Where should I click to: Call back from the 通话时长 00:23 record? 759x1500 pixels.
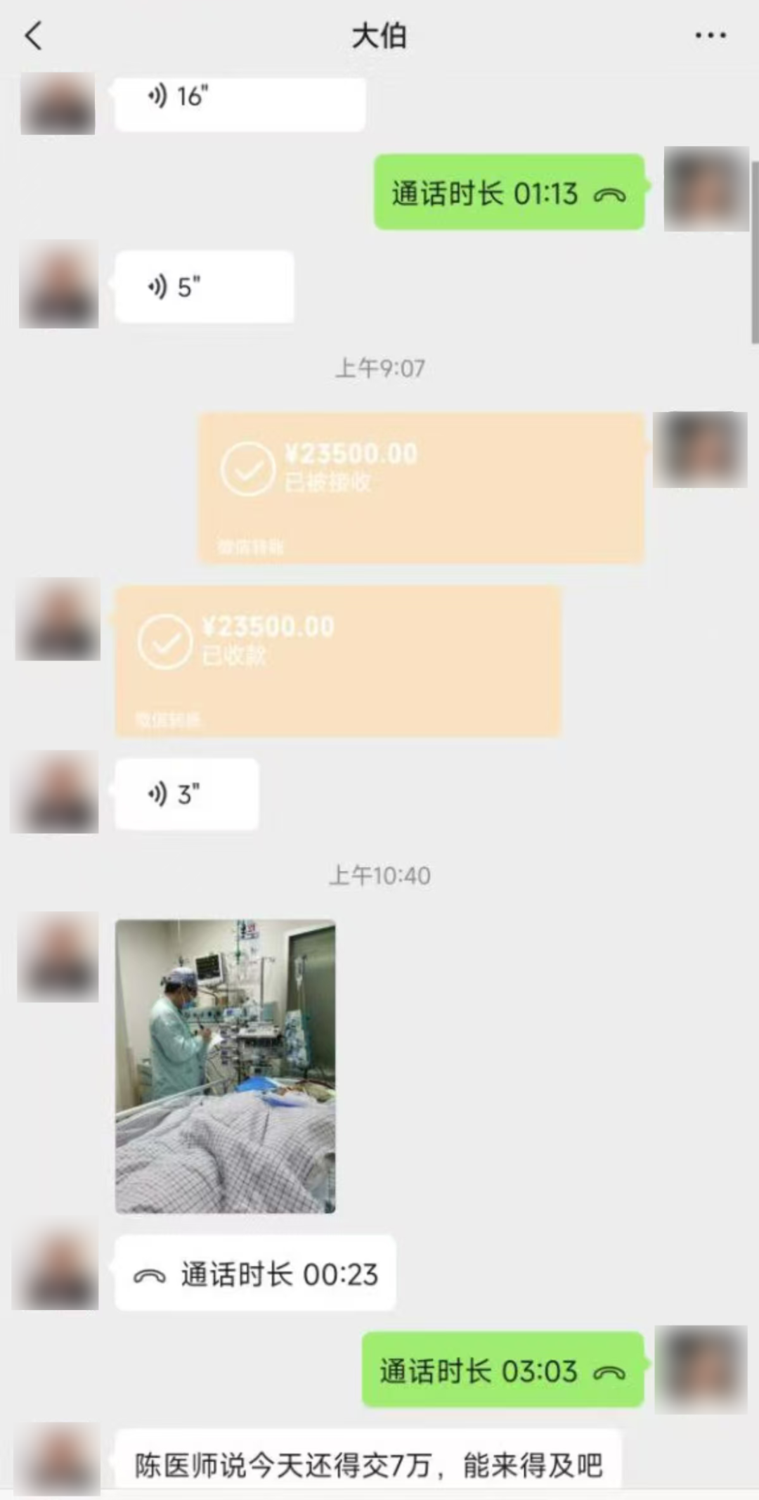pyautogui.click(x=255, y=1274)
